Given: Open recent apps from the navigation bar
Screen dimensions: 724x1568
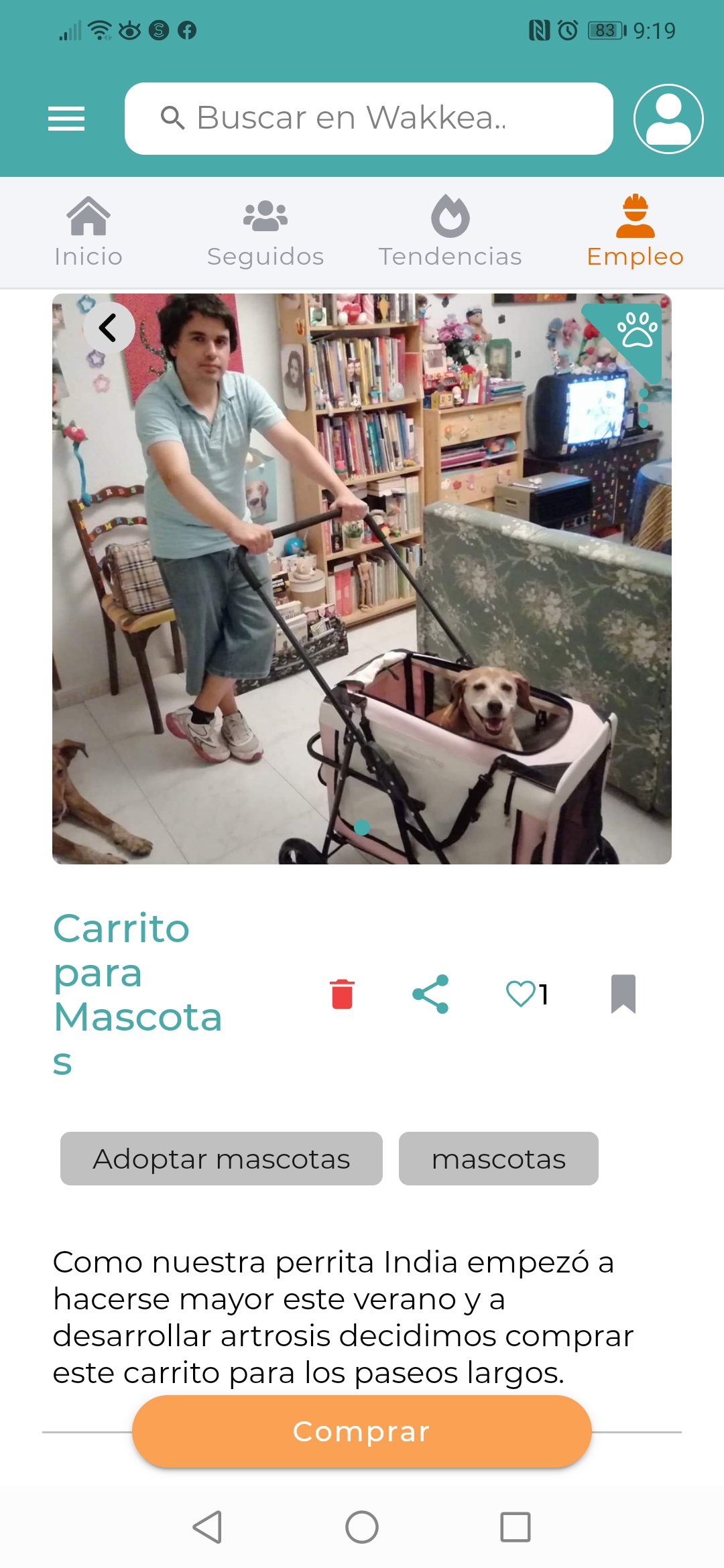Looking at the screenshot, I should [x=516, y=1528].
